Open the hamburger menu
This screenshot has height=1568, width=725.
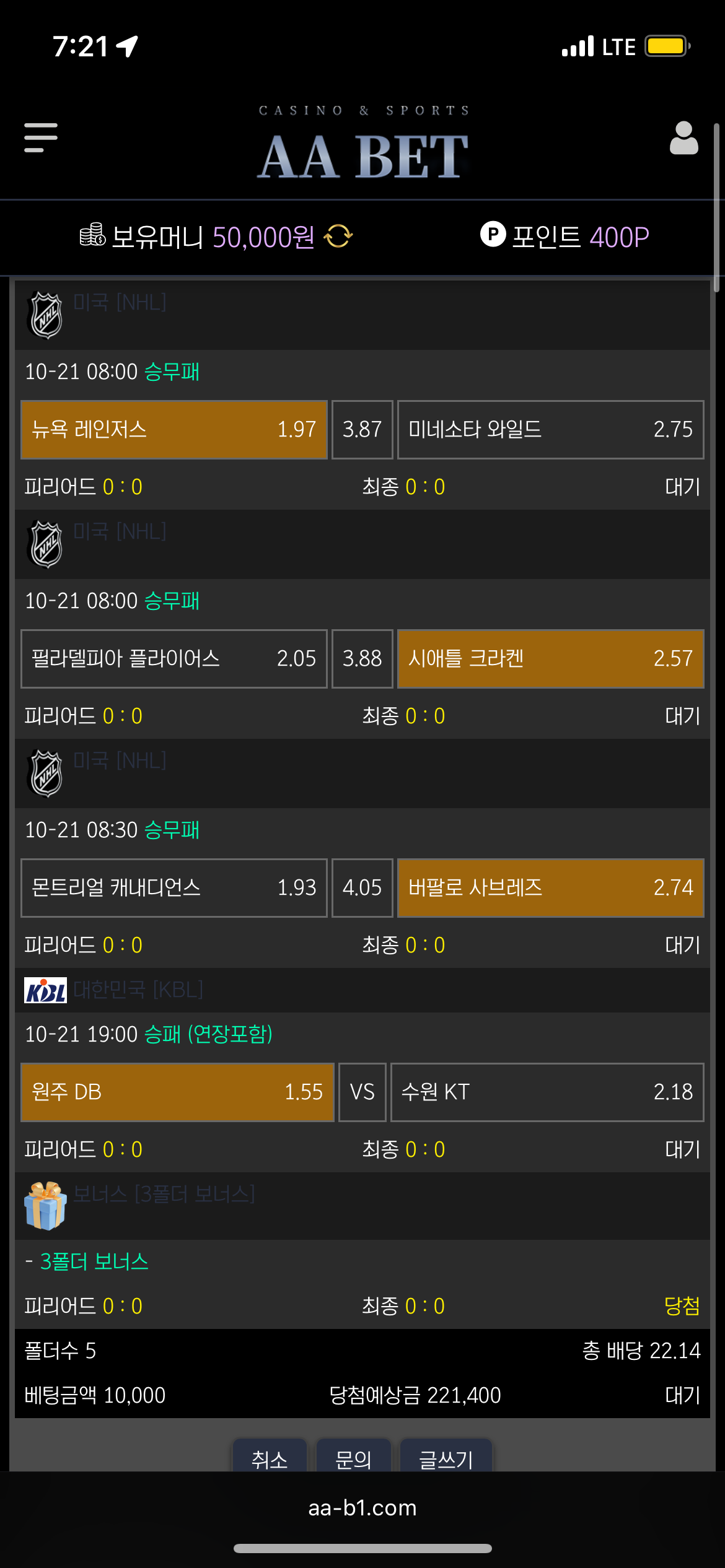tap(41, 137)
